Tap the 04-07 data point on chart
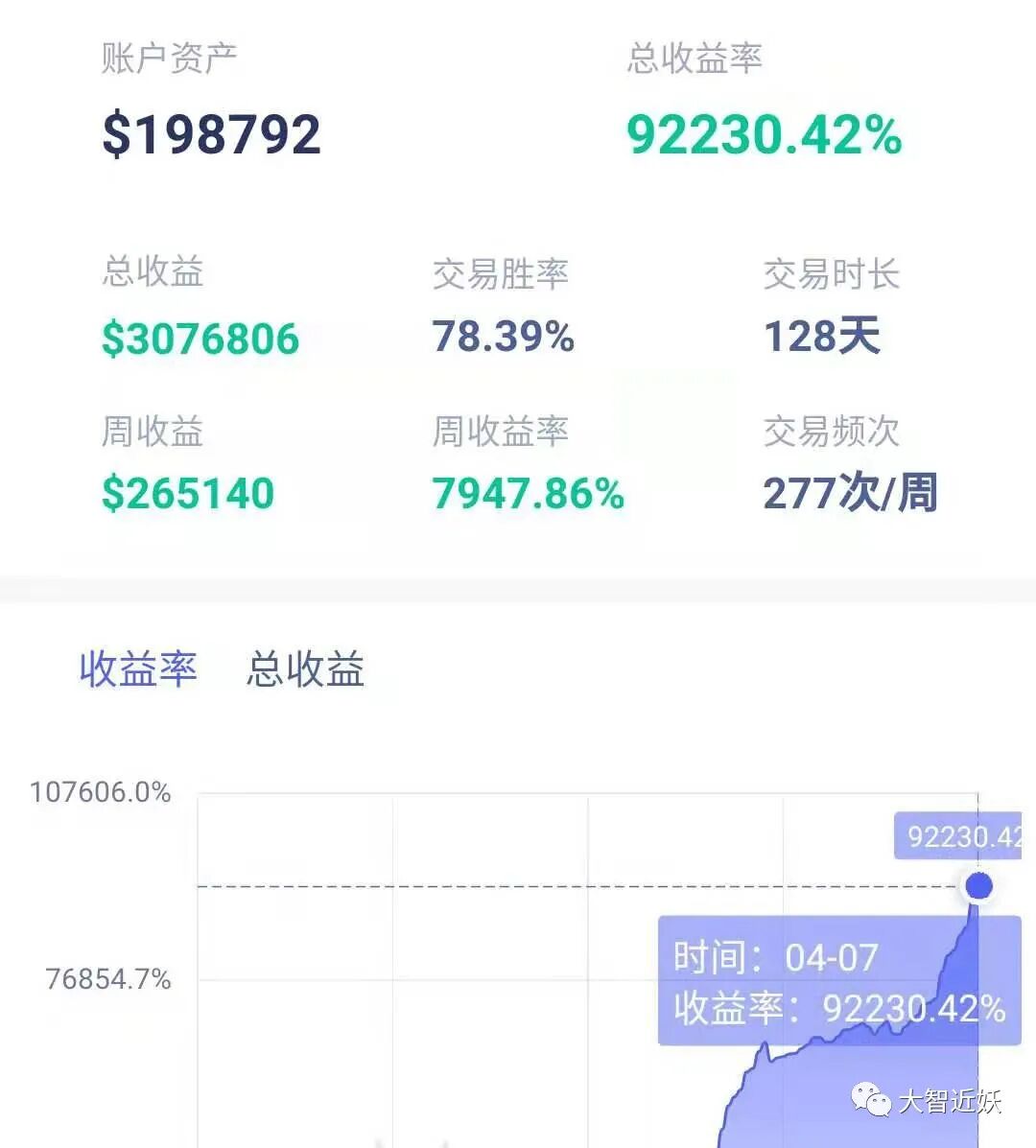This screenshot has height=1148, width=1036. click(x=978, y=886)
